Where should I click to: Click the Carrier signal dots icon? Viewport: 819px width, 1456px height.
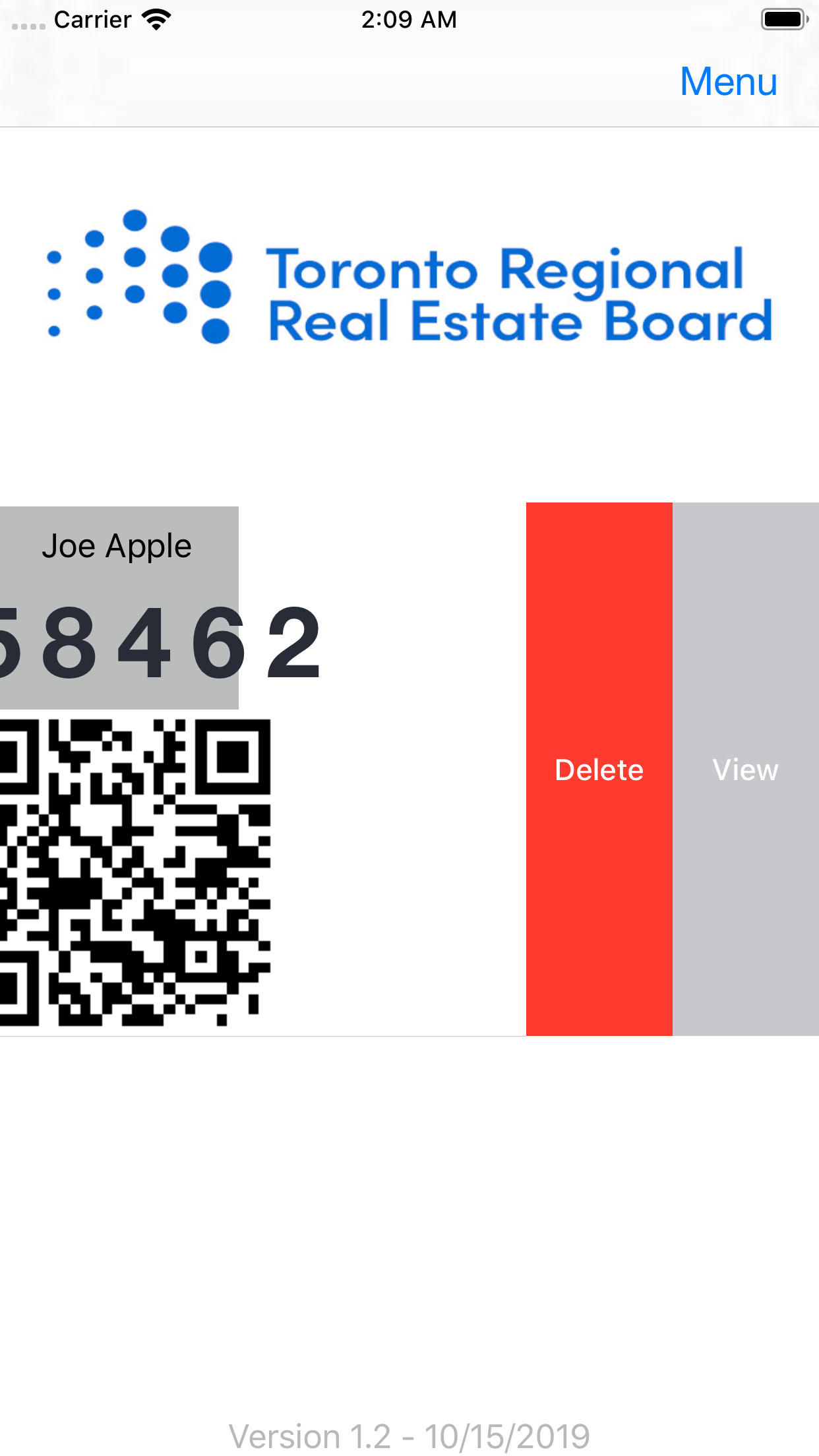pyautogui.click(x=26, y=25)
